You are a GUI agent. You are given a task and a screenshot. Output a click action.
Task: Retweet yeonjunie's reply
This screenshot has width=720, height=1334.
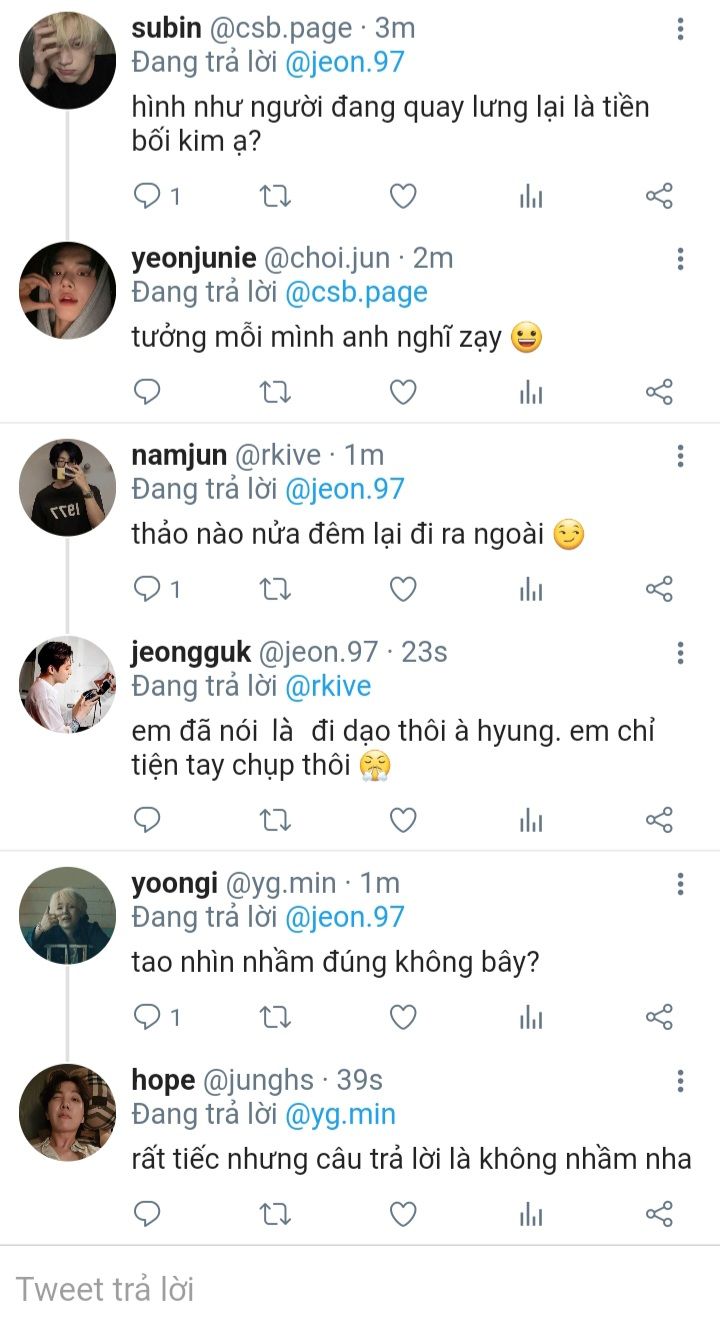275,392
